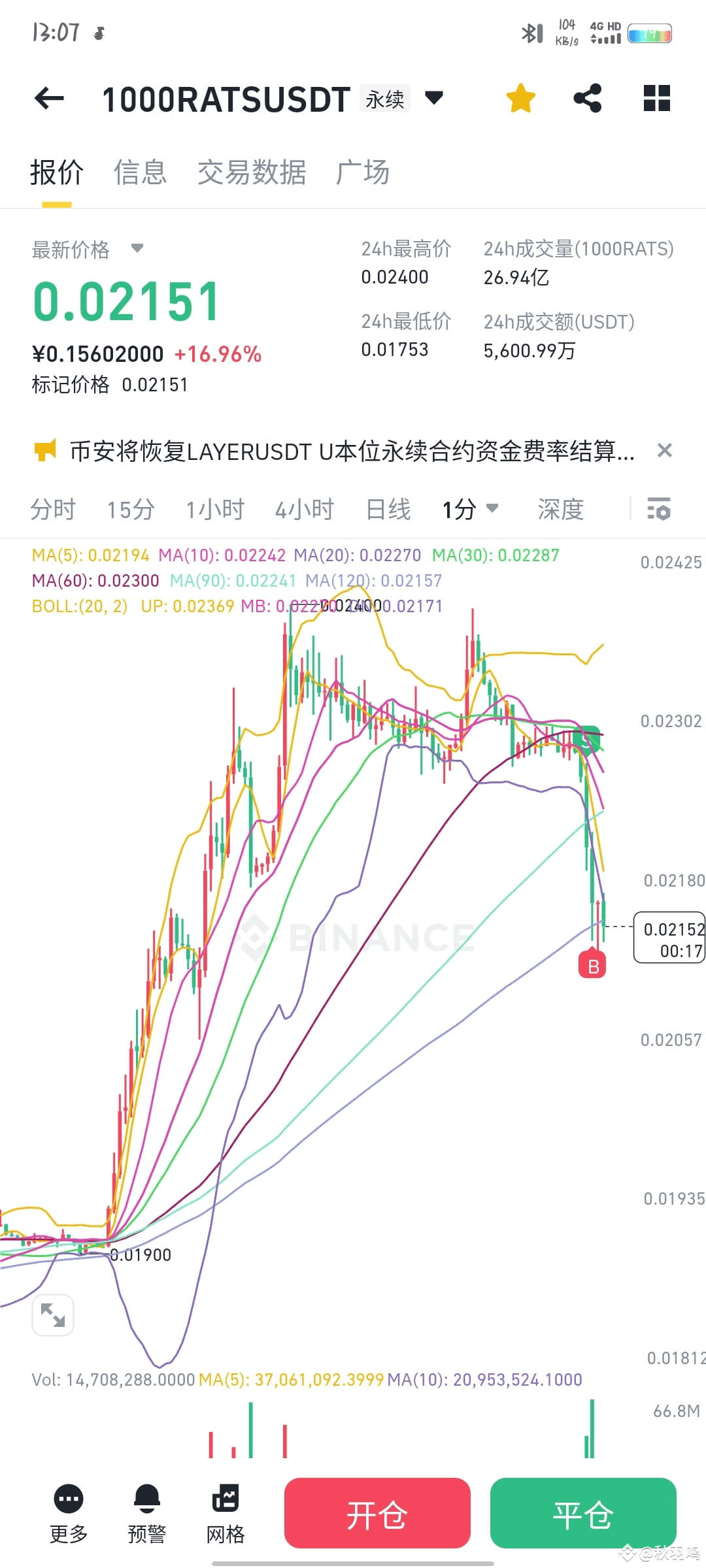
Task: Tap the B buy marker on the chart
Action: tap(592, 965)
